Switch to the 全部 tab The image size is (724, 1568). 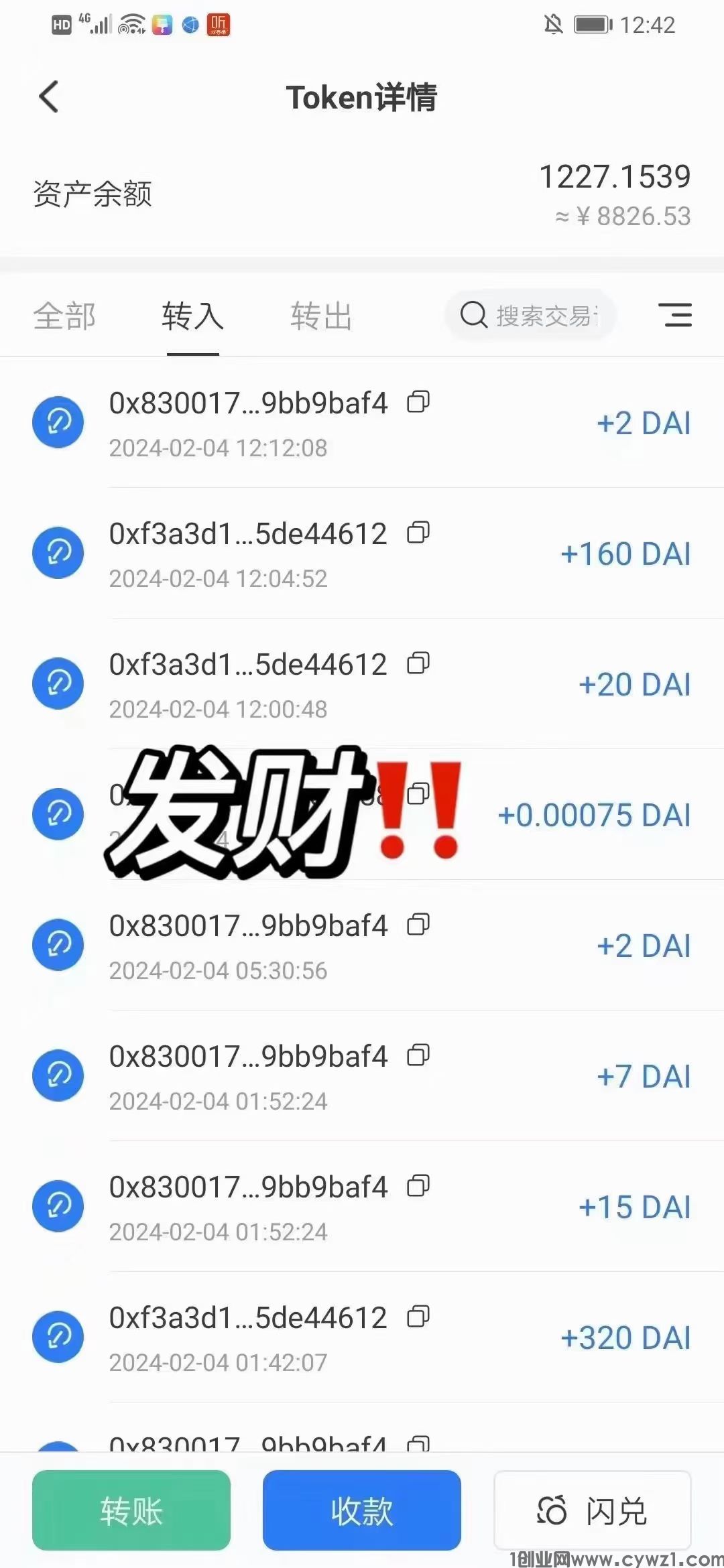coord(64,316)
